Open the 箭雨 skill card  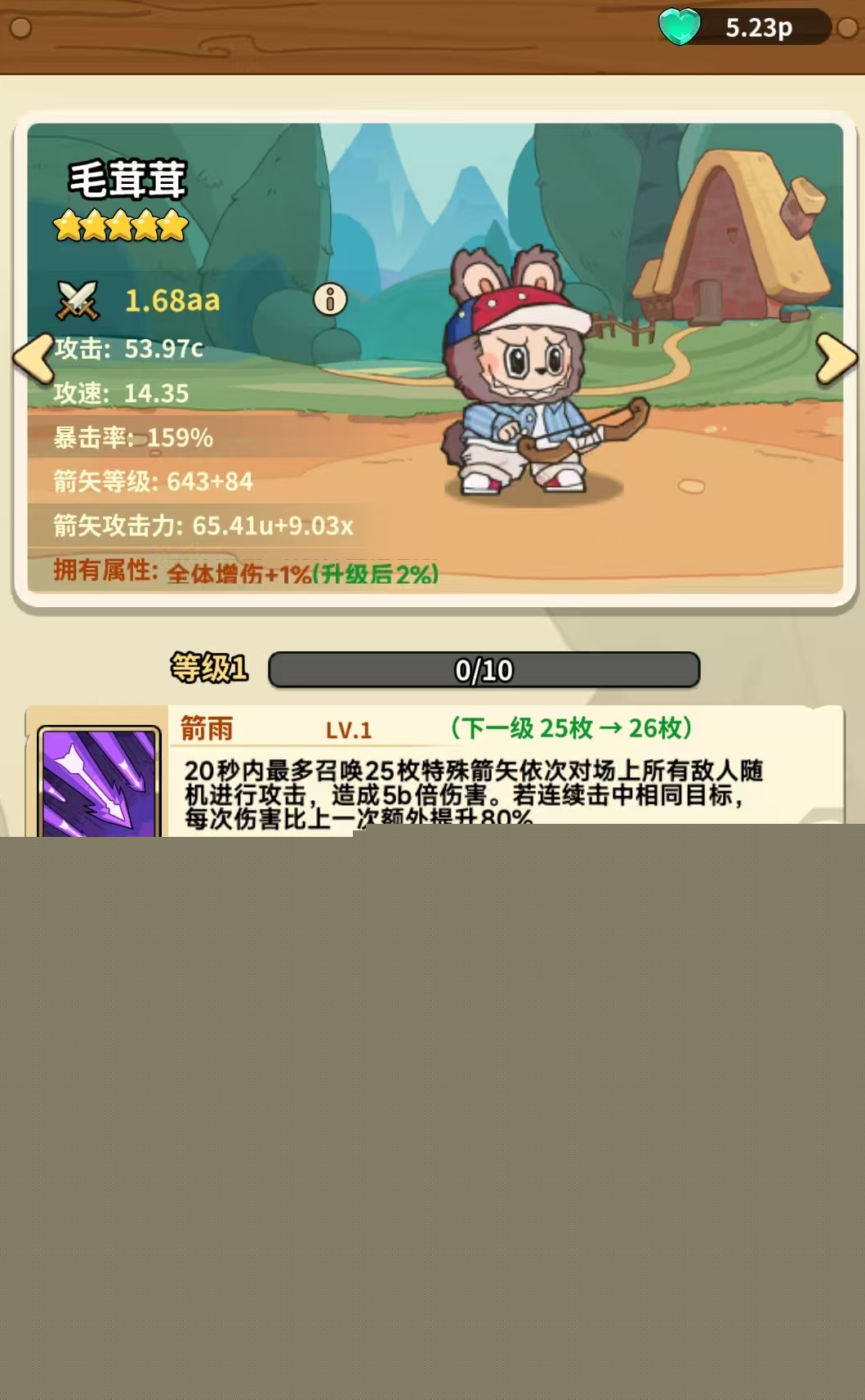[x=99, y=781]
